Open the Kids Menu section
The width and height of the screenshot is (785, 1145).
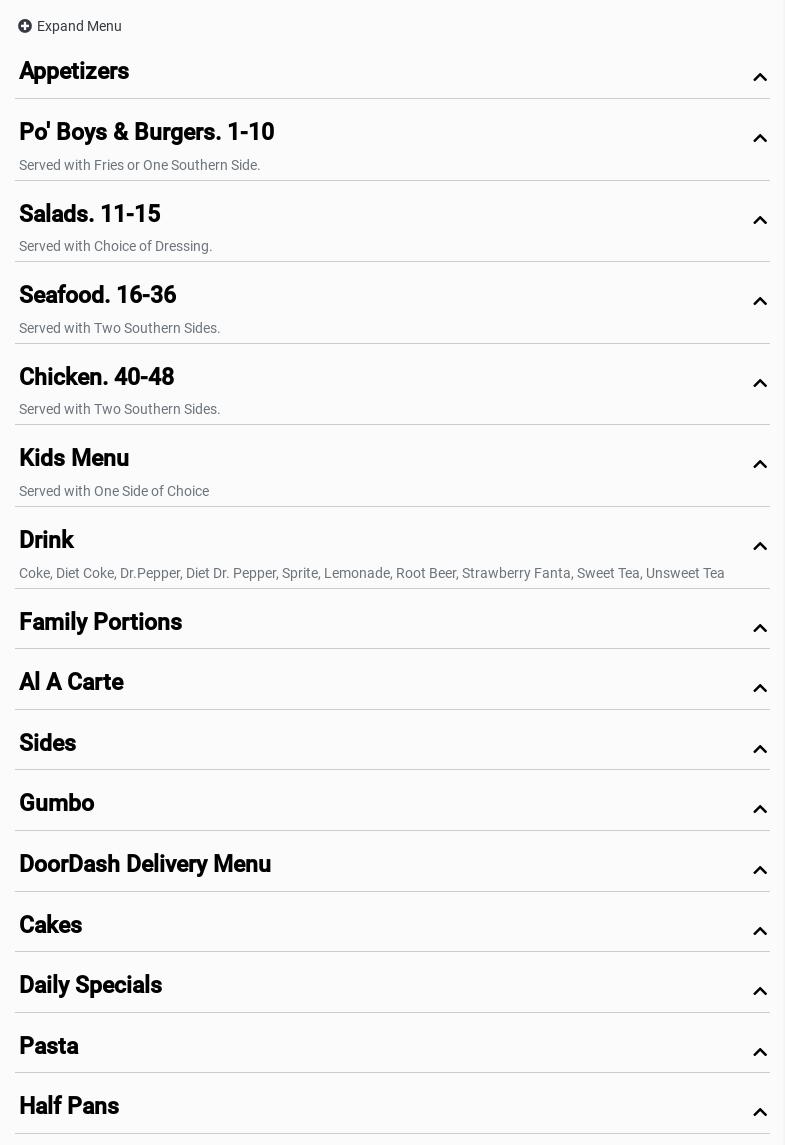point(391,466)
